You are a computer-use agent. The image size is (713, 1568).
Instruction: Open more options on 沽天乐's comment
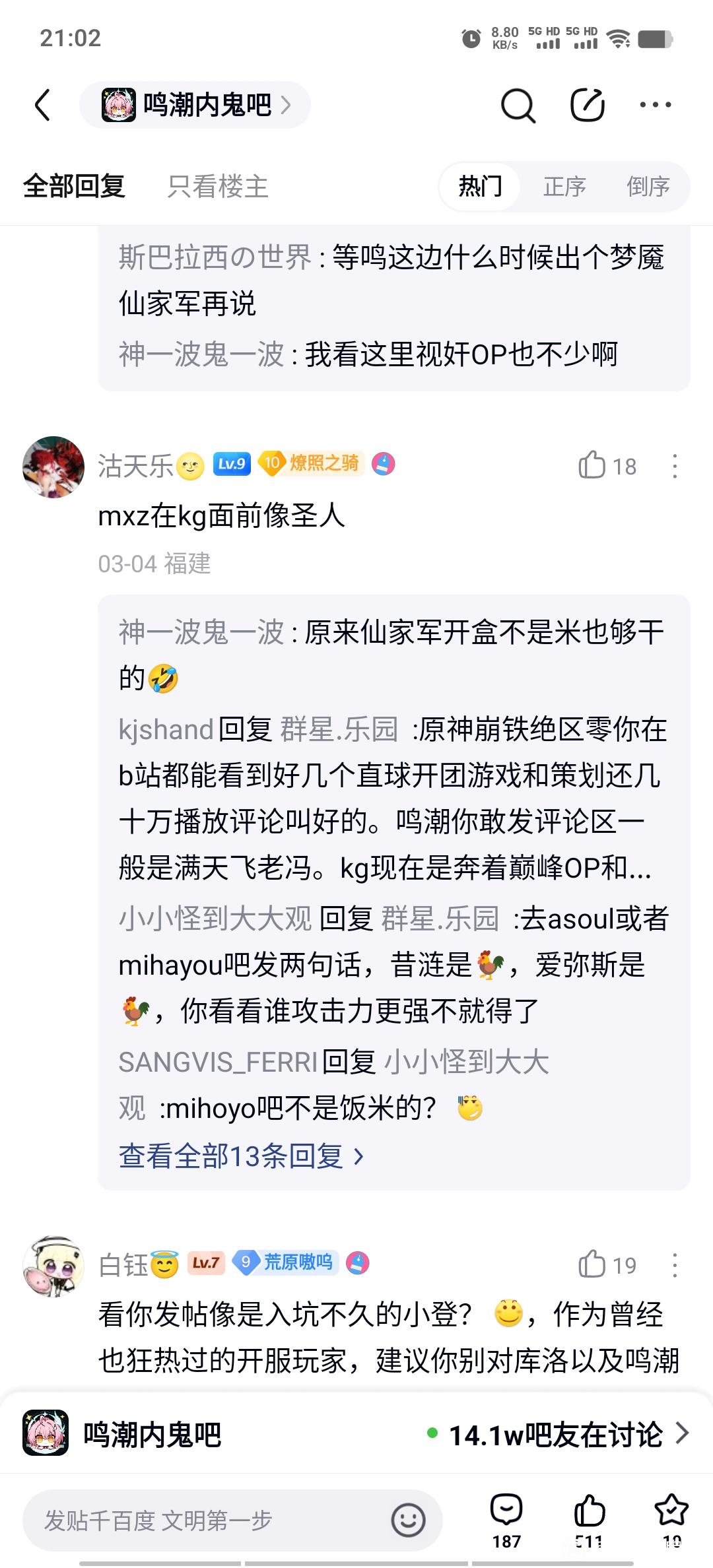[675, 466]
